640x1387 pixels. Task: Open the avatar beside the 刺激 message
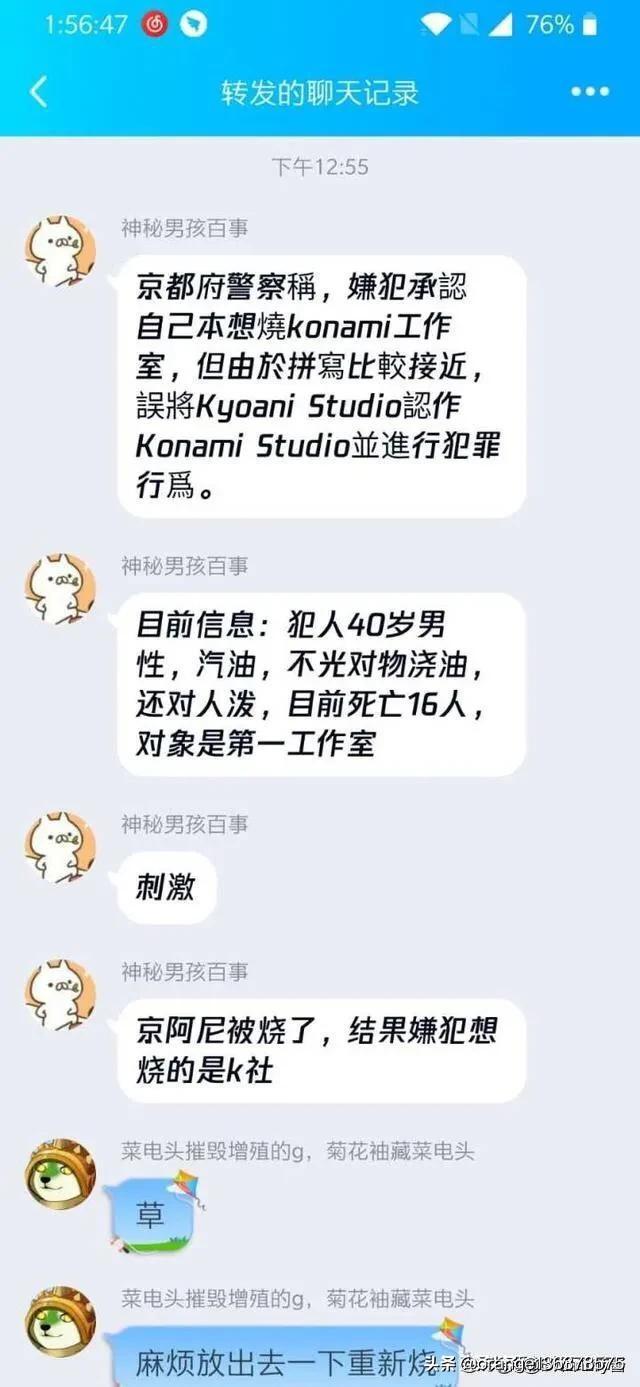coord(60,848)
